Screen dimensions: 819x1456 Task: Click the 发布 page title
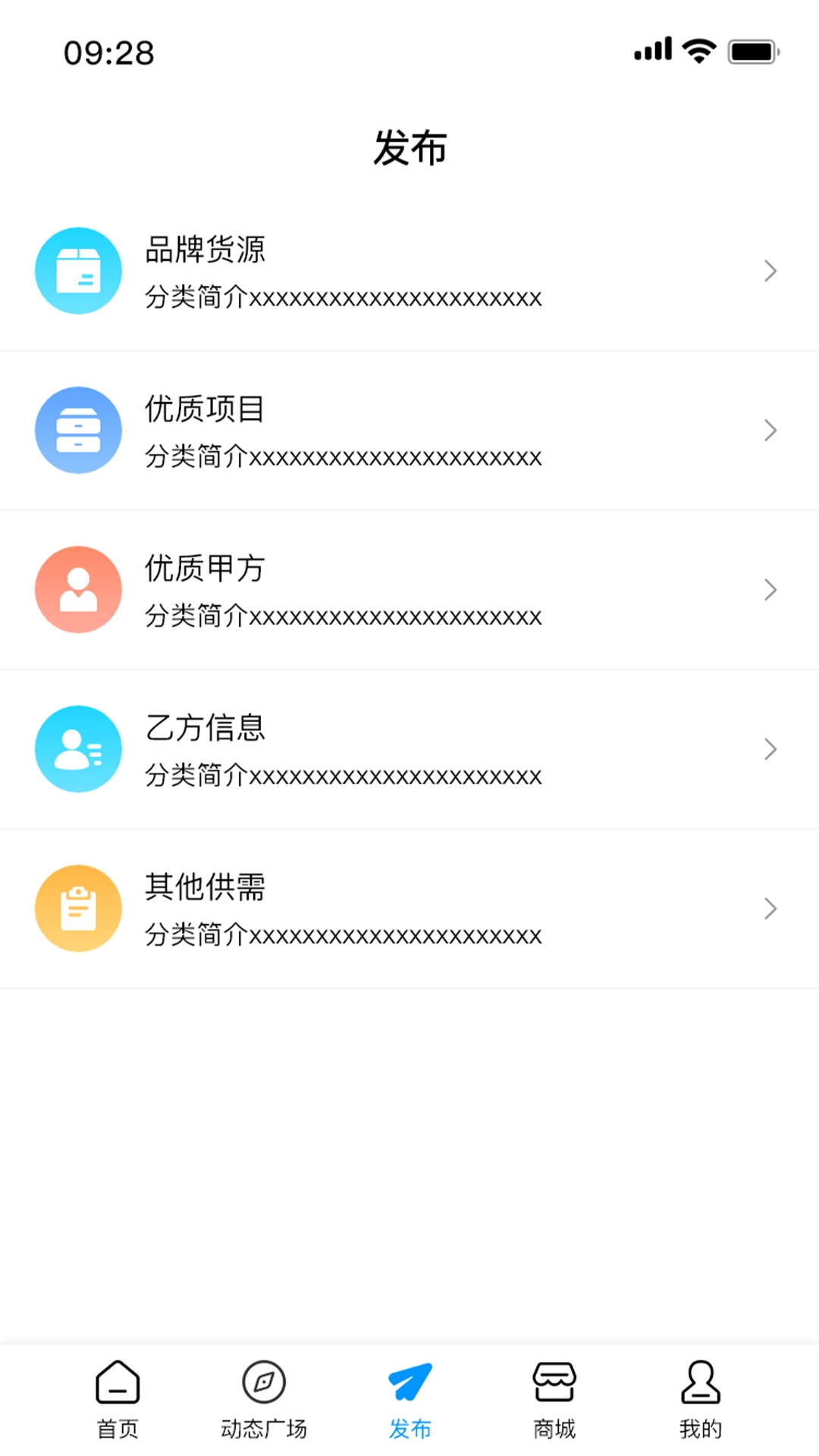pyautogui.click(x=409, y=149)
